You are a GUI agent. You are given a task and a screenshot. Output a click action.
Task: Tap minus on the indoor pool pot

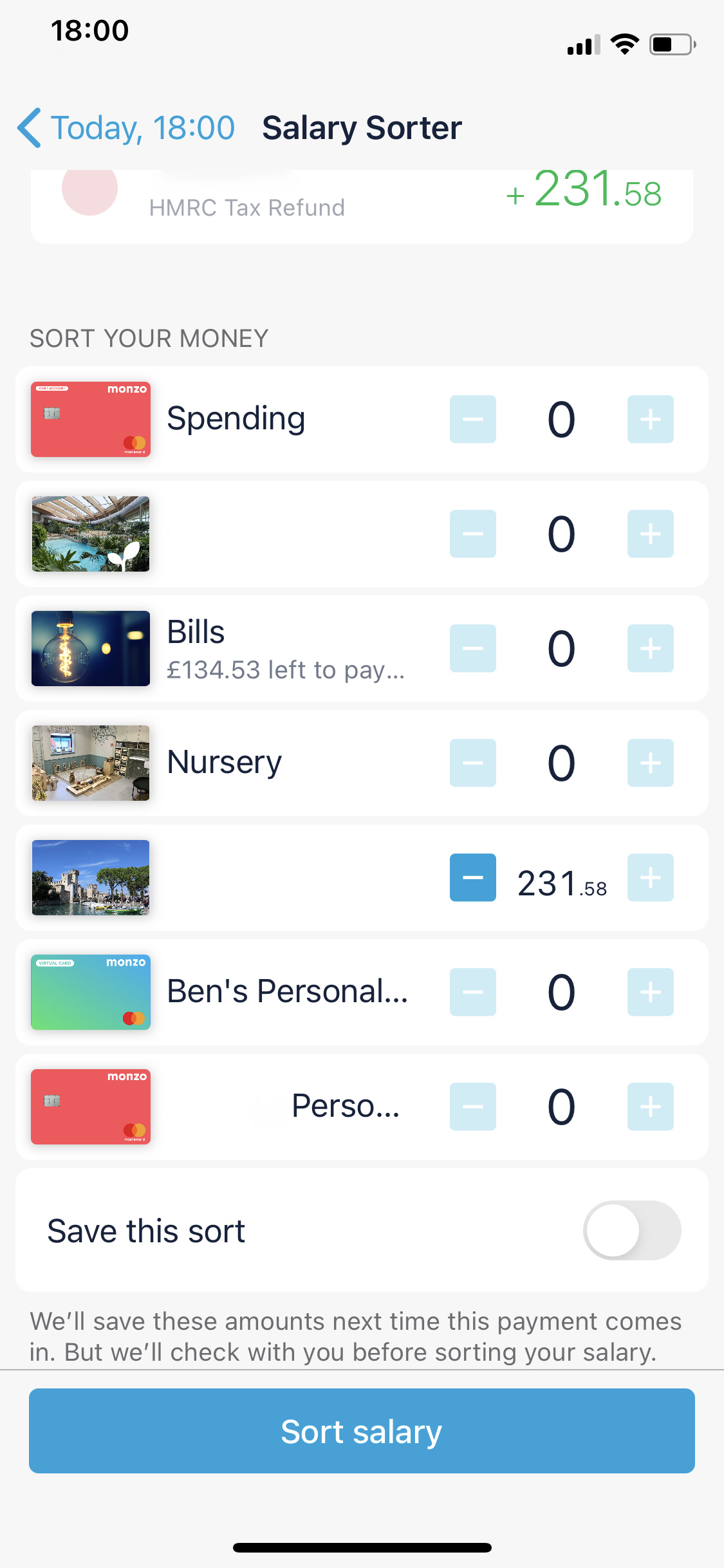point(472,534)
